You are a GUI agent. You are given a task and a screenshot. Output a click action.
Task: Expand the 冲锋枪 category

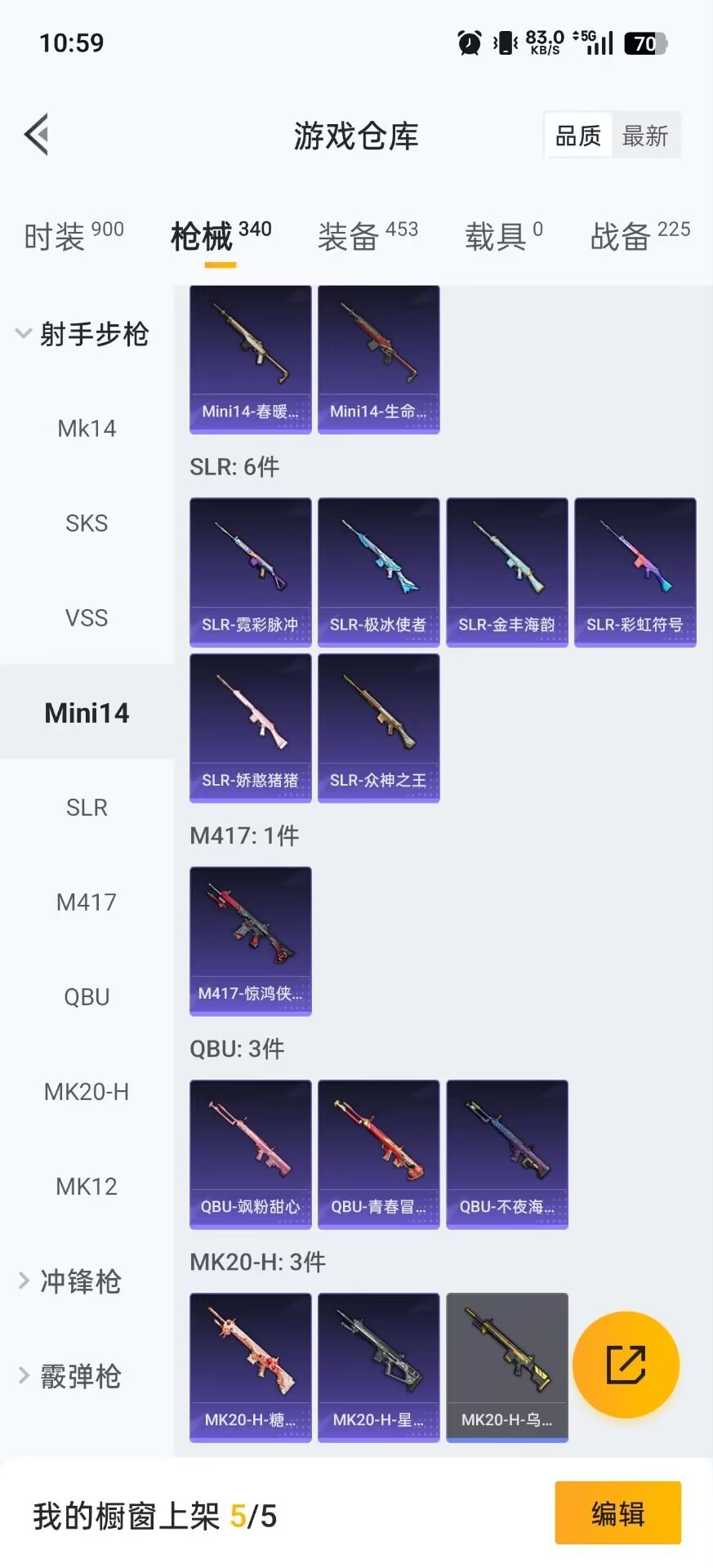80,1281
